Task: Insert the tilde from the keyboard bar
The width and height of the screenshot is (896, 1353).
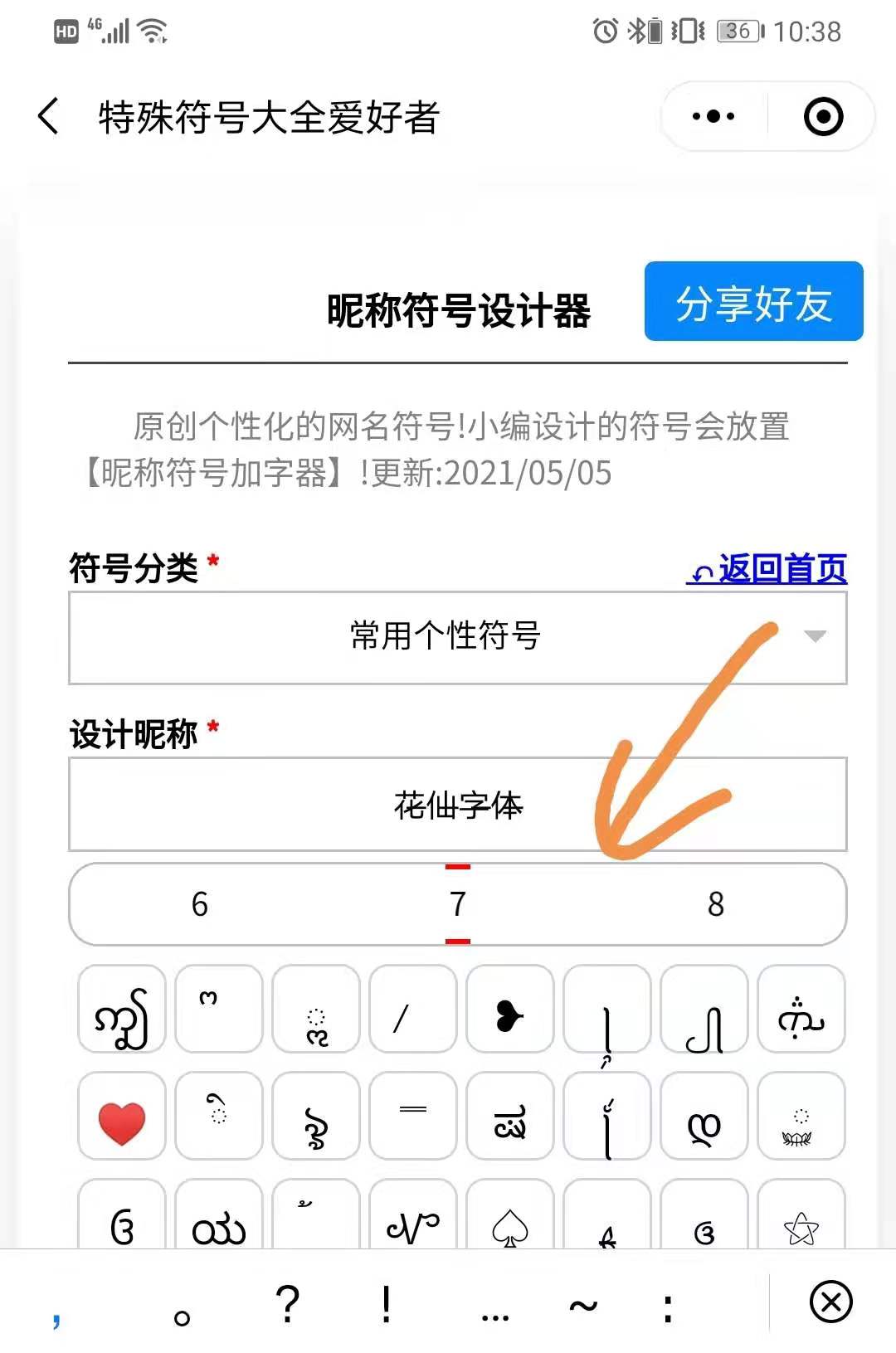Action: coord(583,1304)
